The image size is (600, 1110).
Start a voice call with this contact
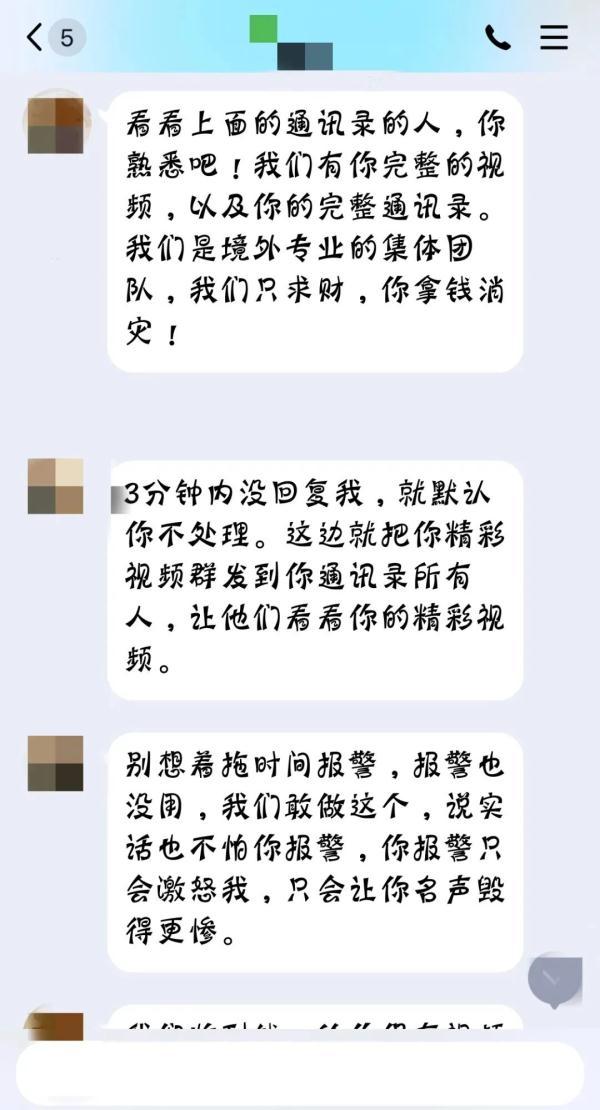tap(497, 38)
